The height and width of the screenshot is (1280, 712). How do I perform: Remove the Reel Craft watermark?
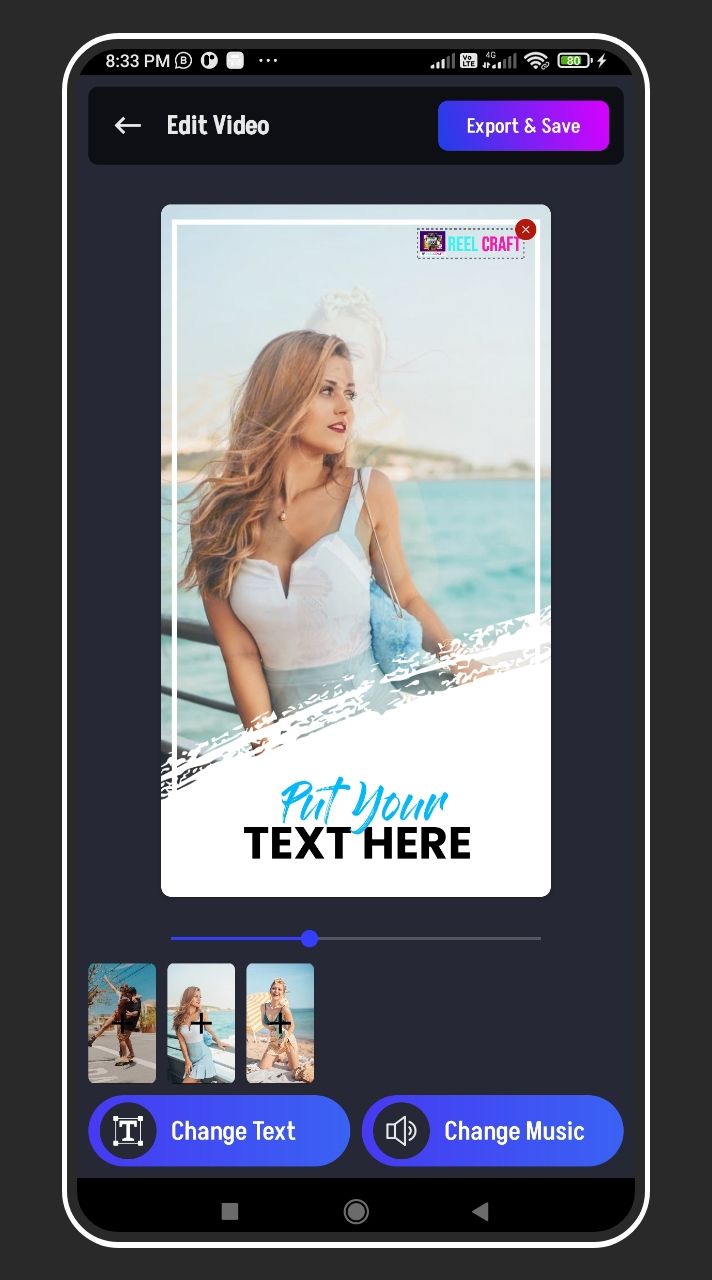click(526, 230)
